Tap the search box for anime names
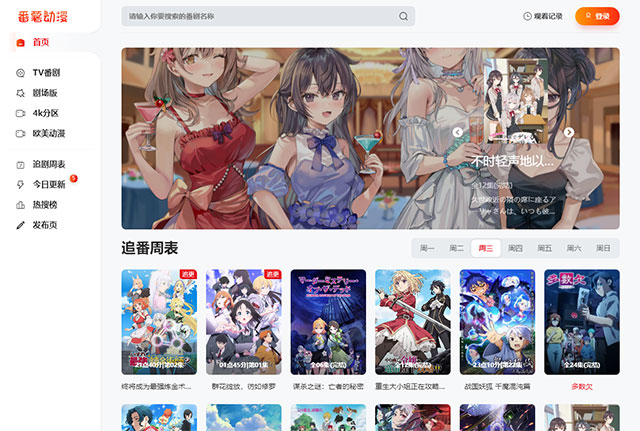640x431 pixels. (x=260, y=16)
